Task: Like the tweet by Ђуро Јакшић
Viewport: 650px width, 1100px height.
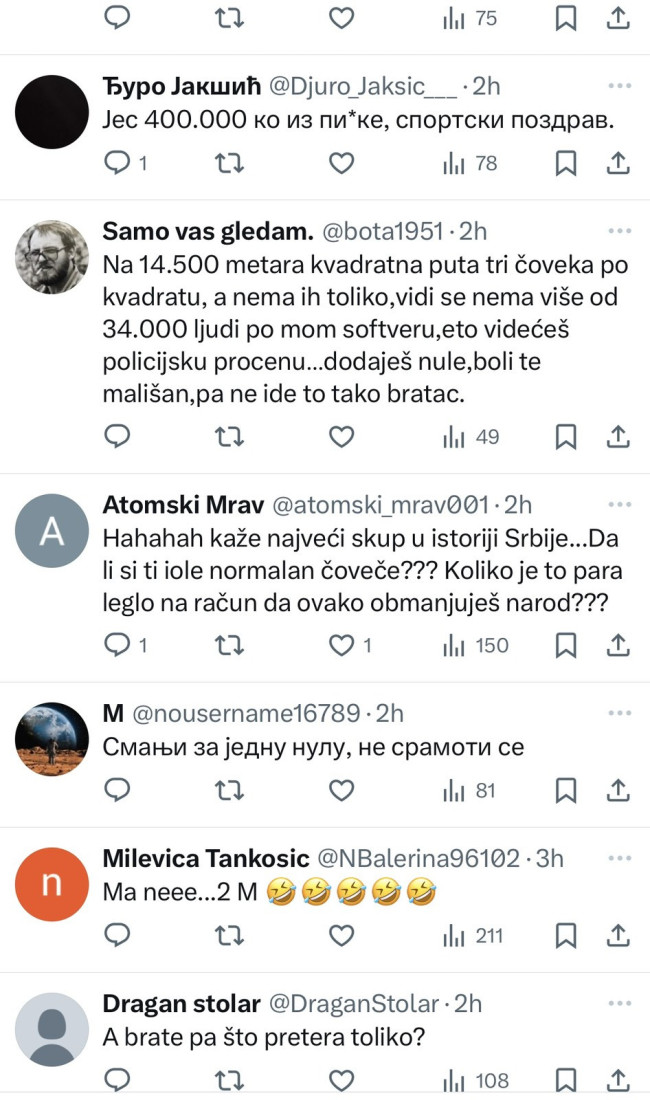Action: 342,162
